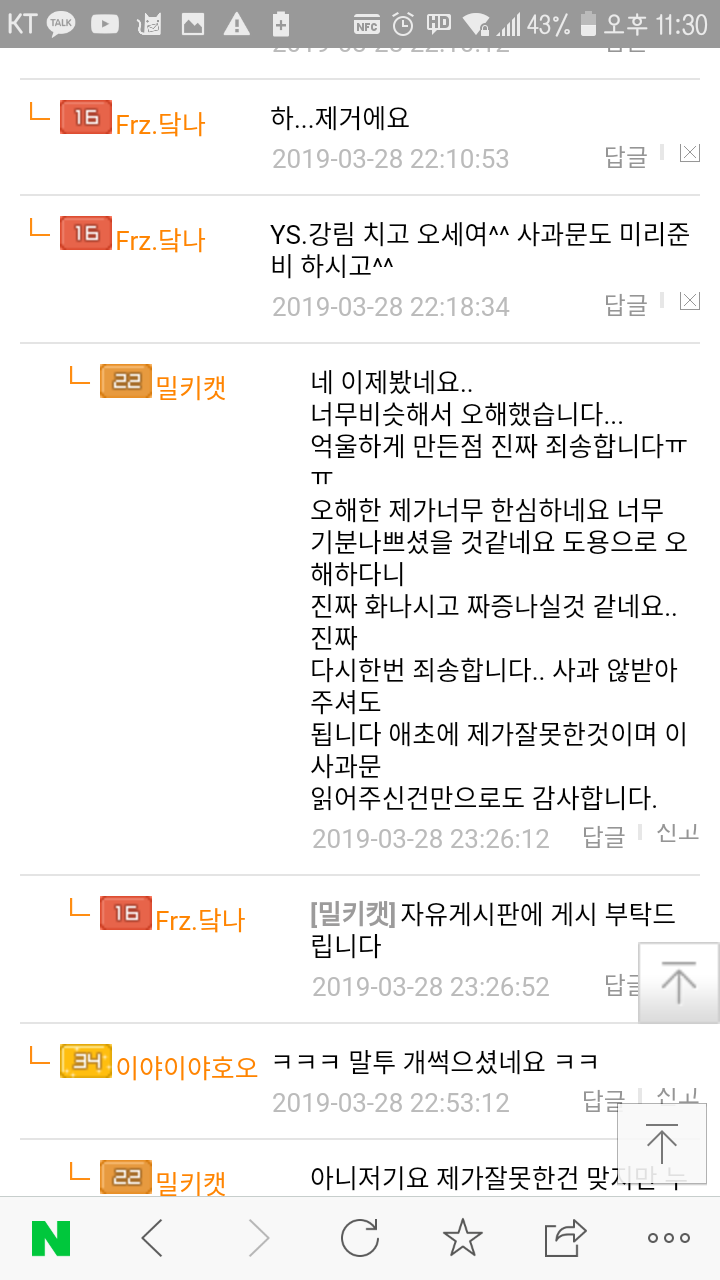Share this page
The height and width of the screenshot is (1280, 720).
click(x=565, y=1238)
